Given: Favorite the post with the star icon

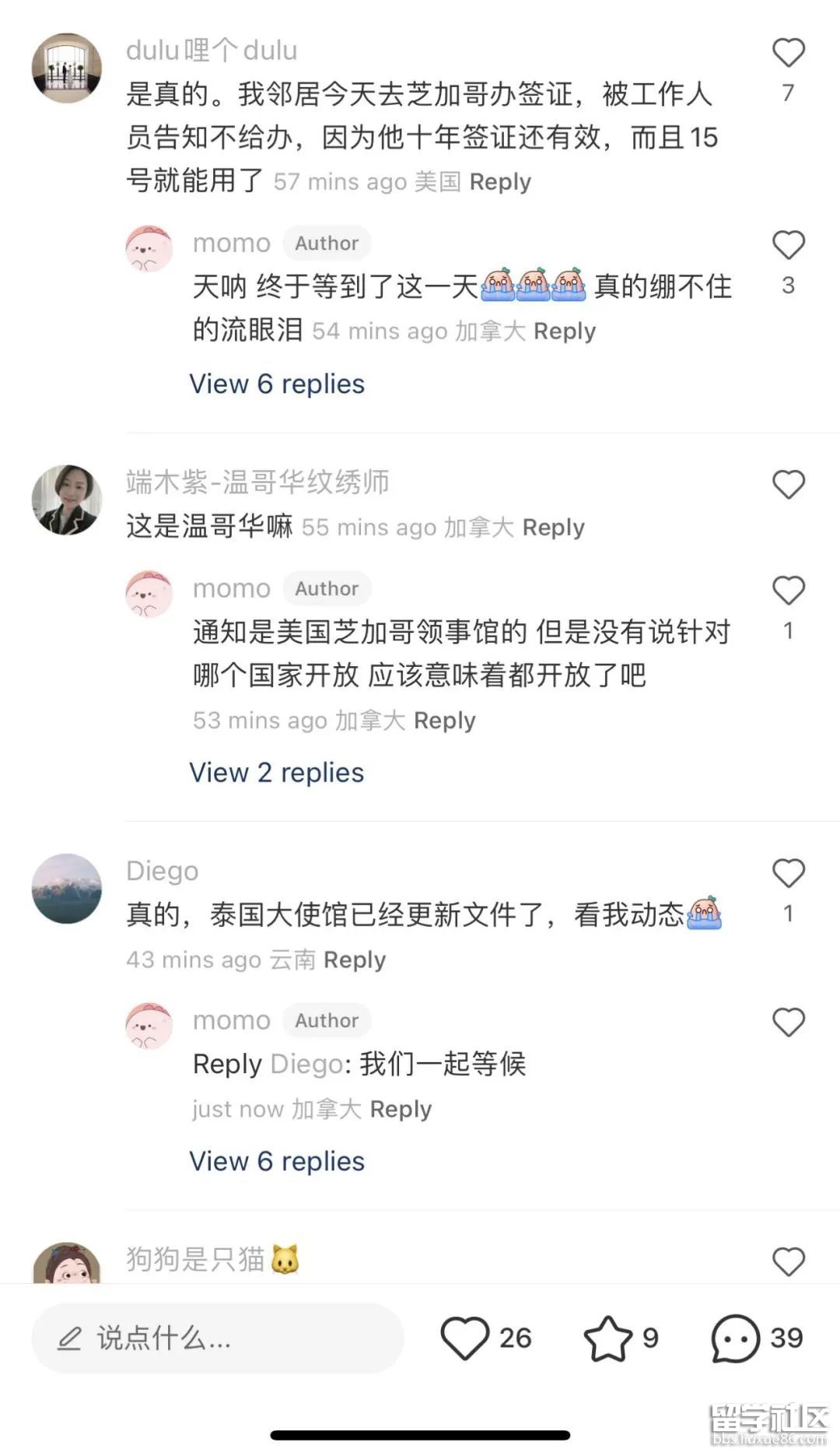Looking at the screenshot, I should point(607,1338).
